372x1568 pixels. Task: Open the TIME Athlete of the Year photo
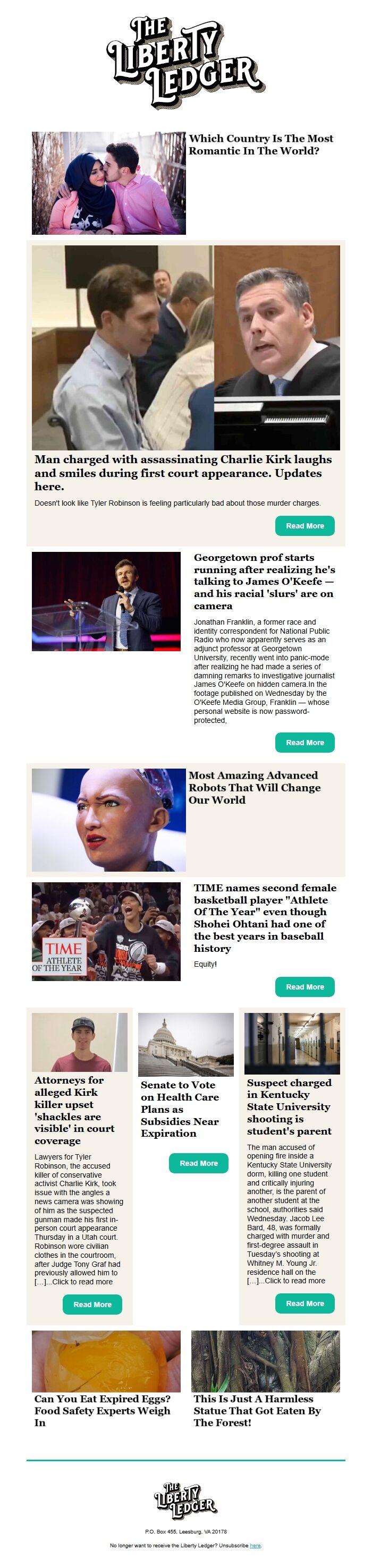click(106, 931)
